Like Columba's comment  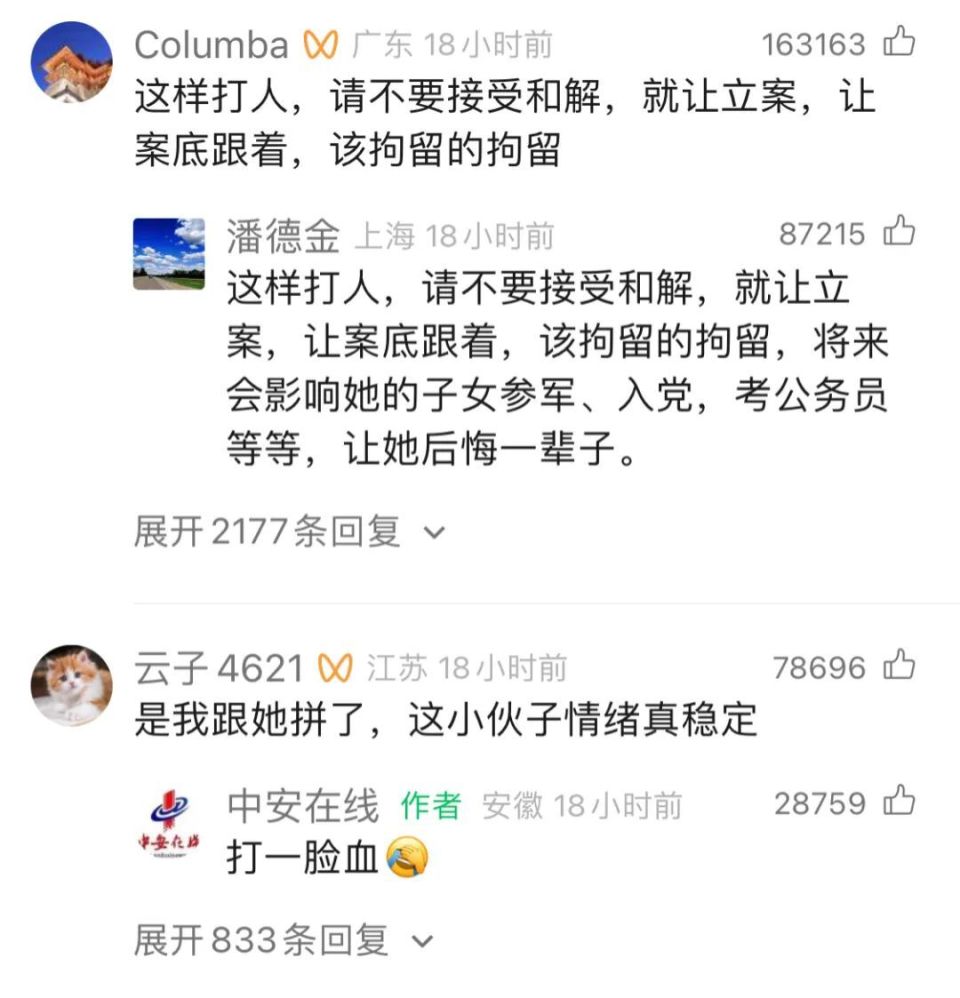pos(899,43)
